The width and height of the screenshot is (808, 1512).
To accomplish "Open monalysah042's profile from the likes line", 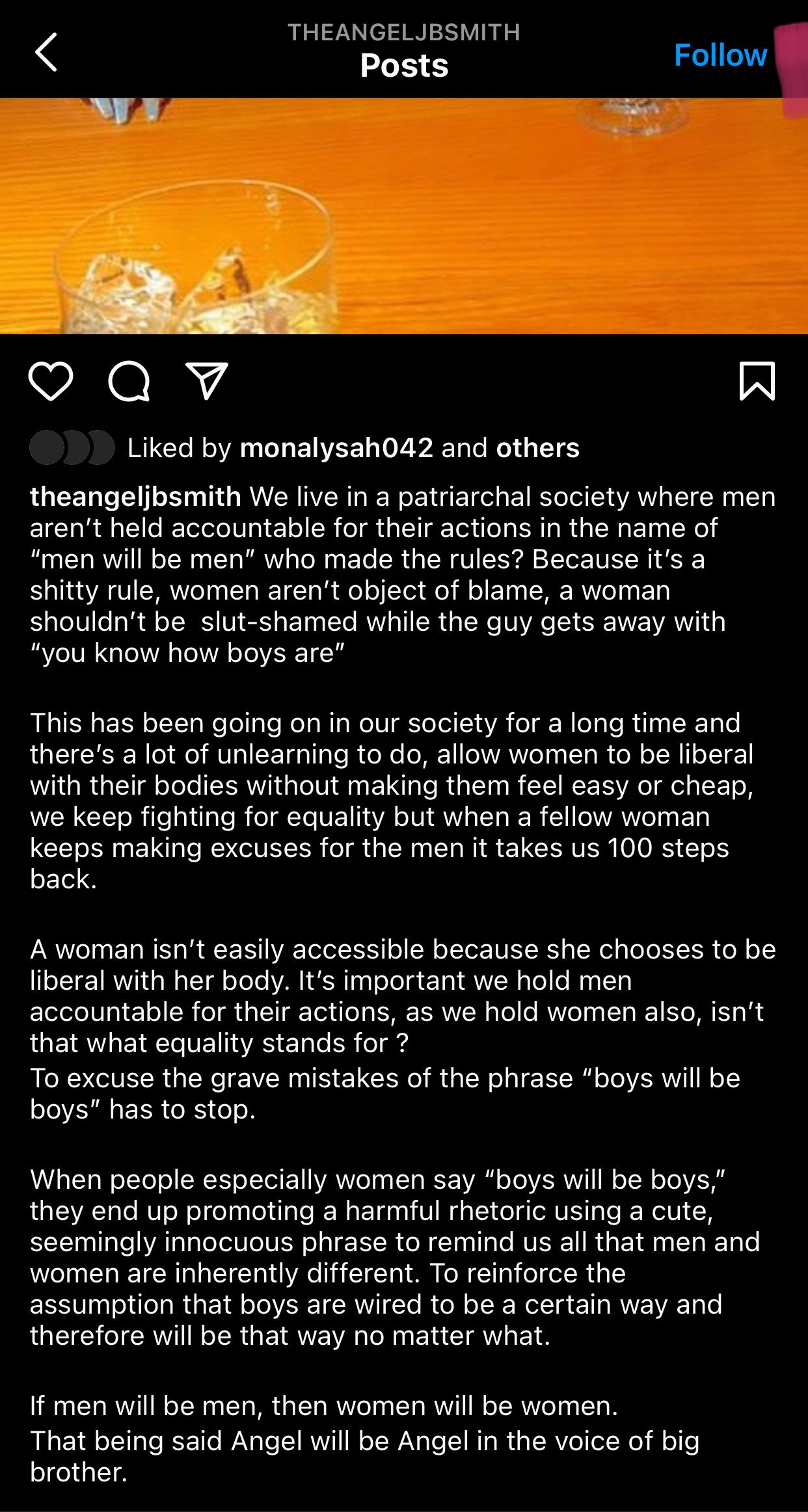I will pyautogui.click(x=336, y=448).
